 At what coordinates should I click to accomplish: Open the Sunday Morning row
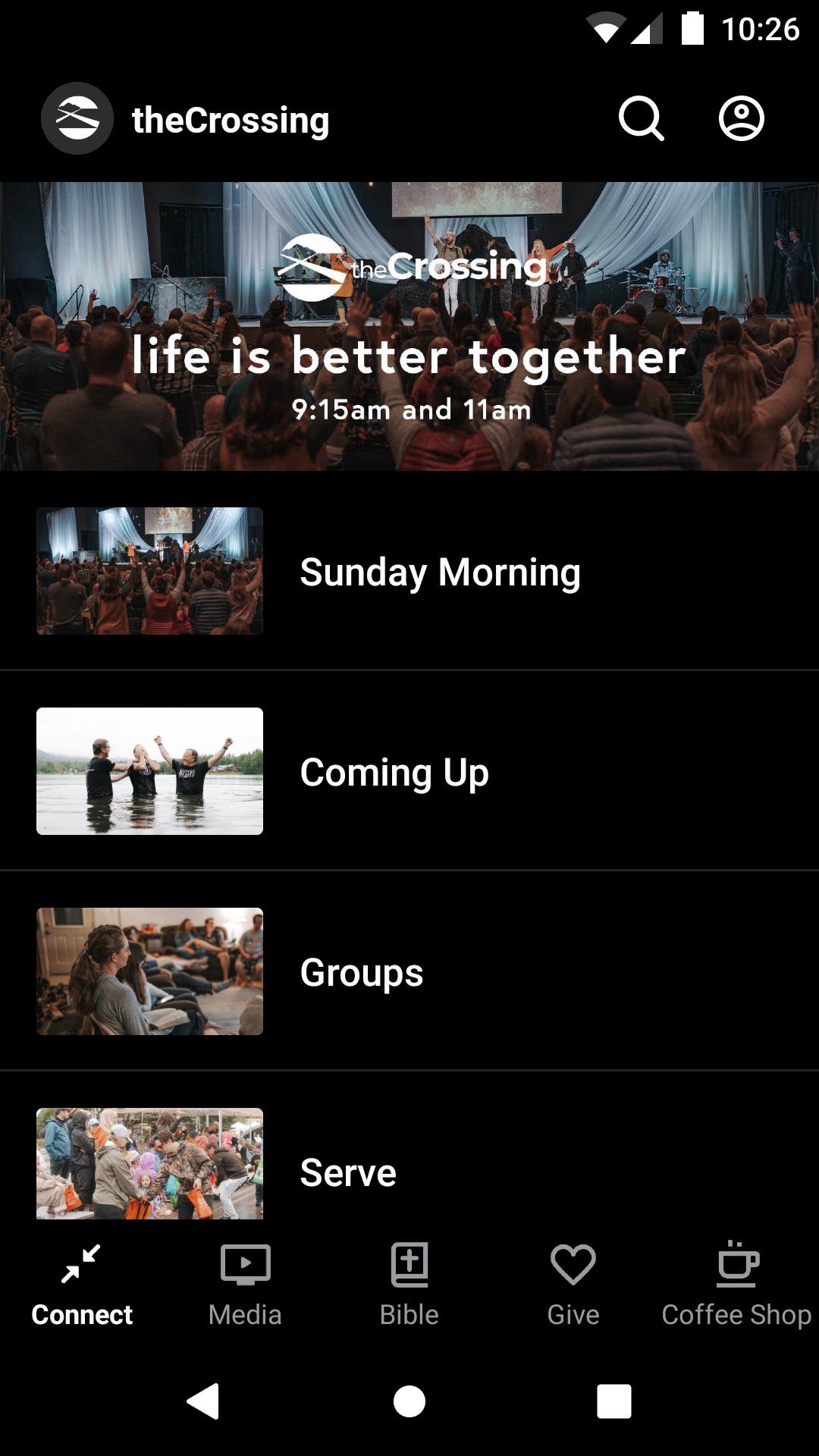[x=409, y=571]
